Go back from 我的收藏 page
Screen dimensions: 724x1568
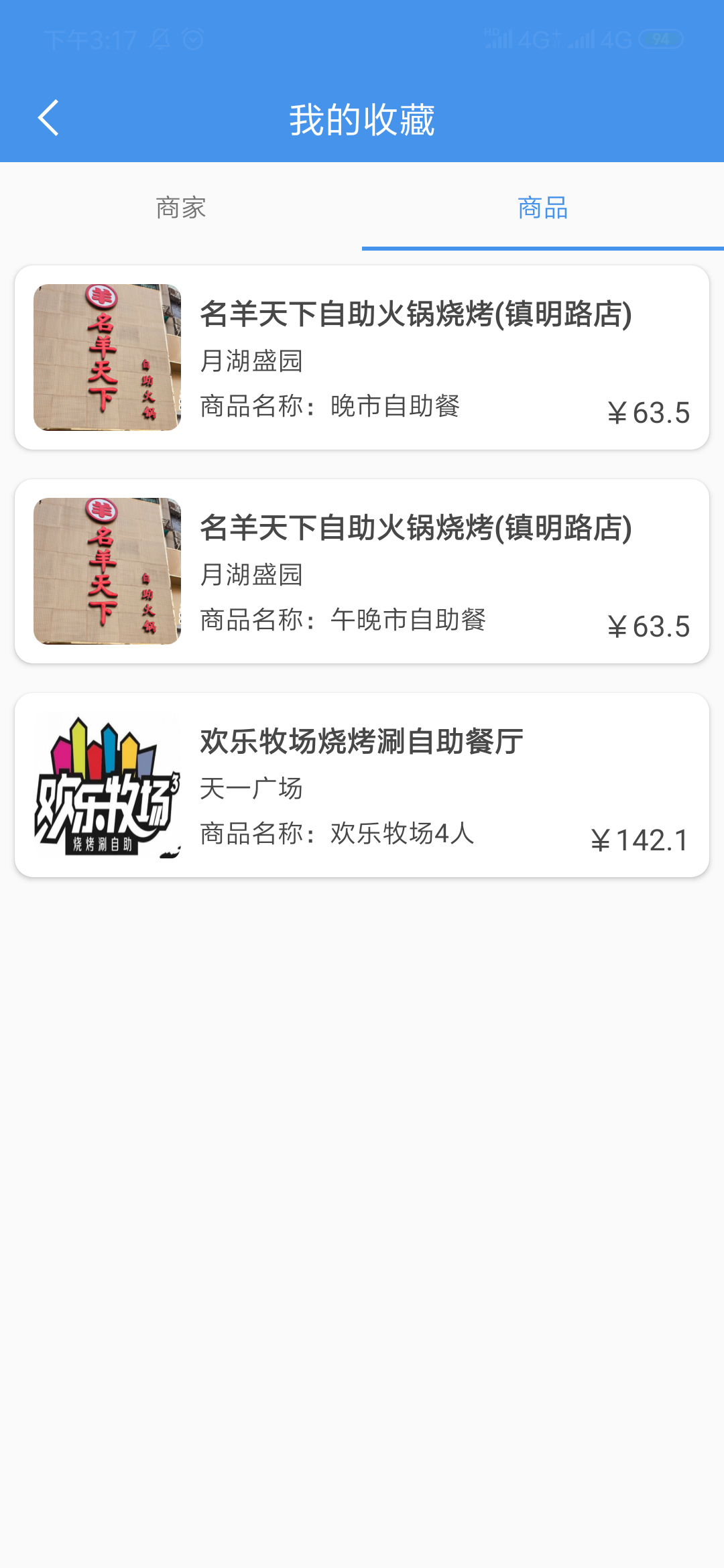pyautogui.click(x=48, y=119)
